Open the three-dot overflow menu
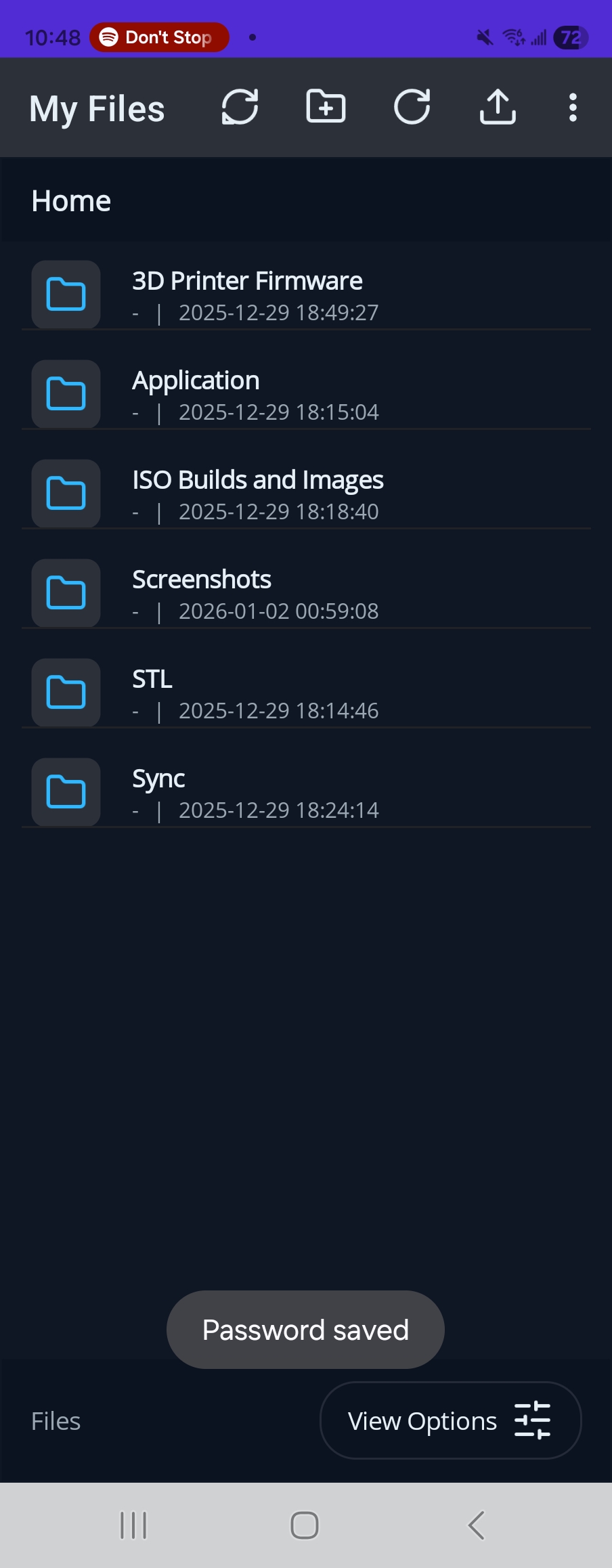 click(x=572, y=107)
